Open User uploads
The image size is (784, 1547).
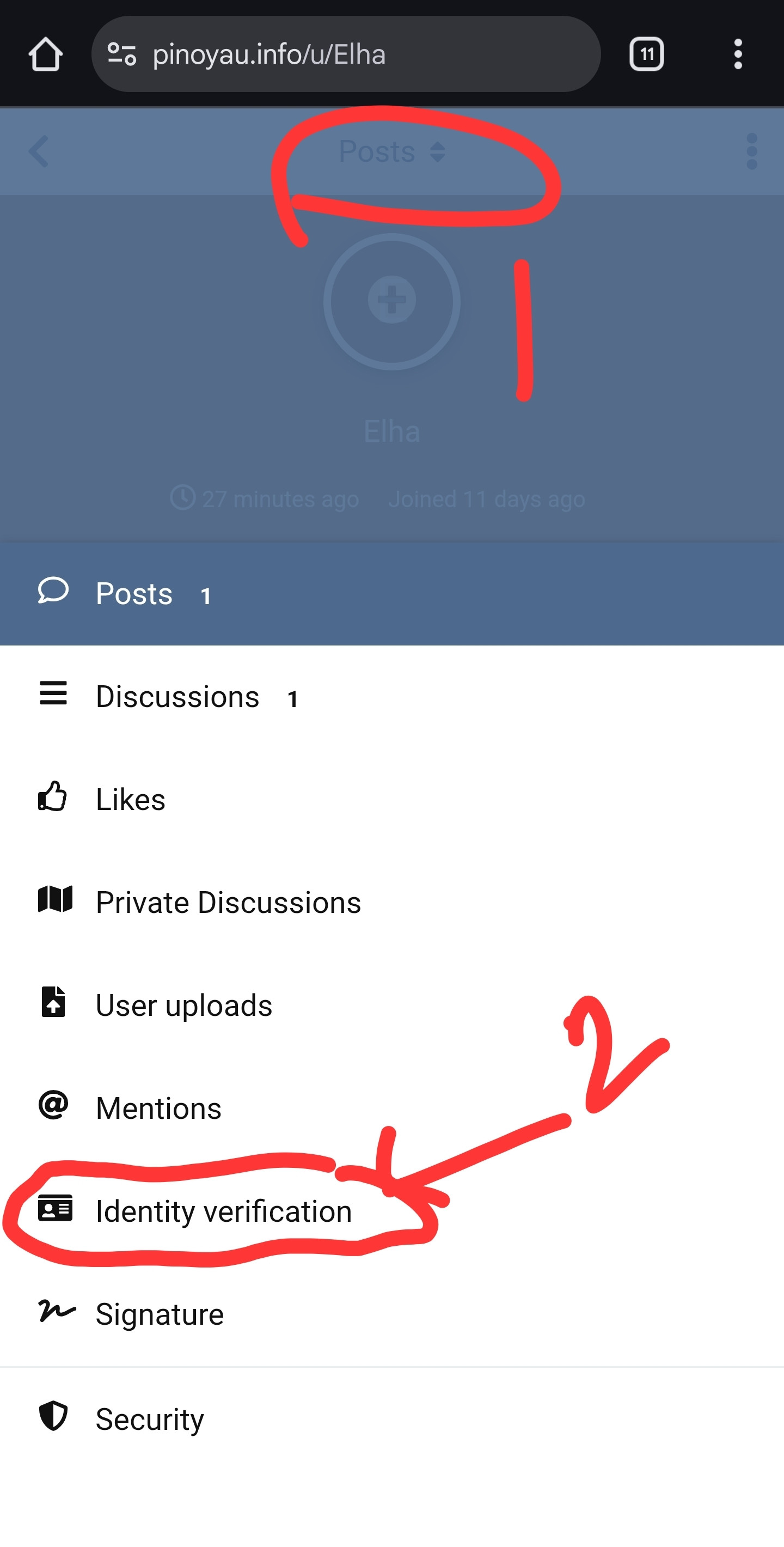click(x=183, y=1006)
